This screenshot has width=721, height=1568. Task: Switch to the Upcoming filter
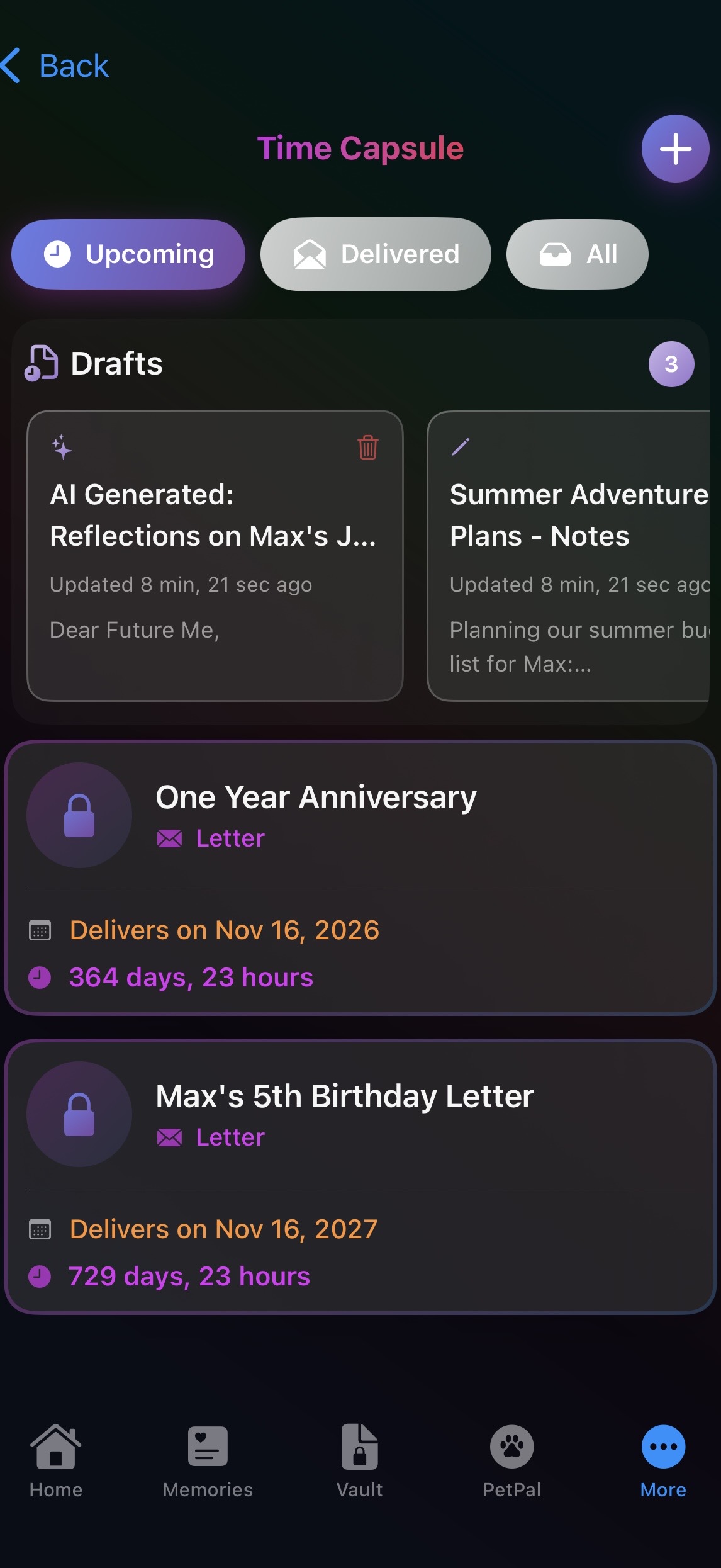pos(128,254)
